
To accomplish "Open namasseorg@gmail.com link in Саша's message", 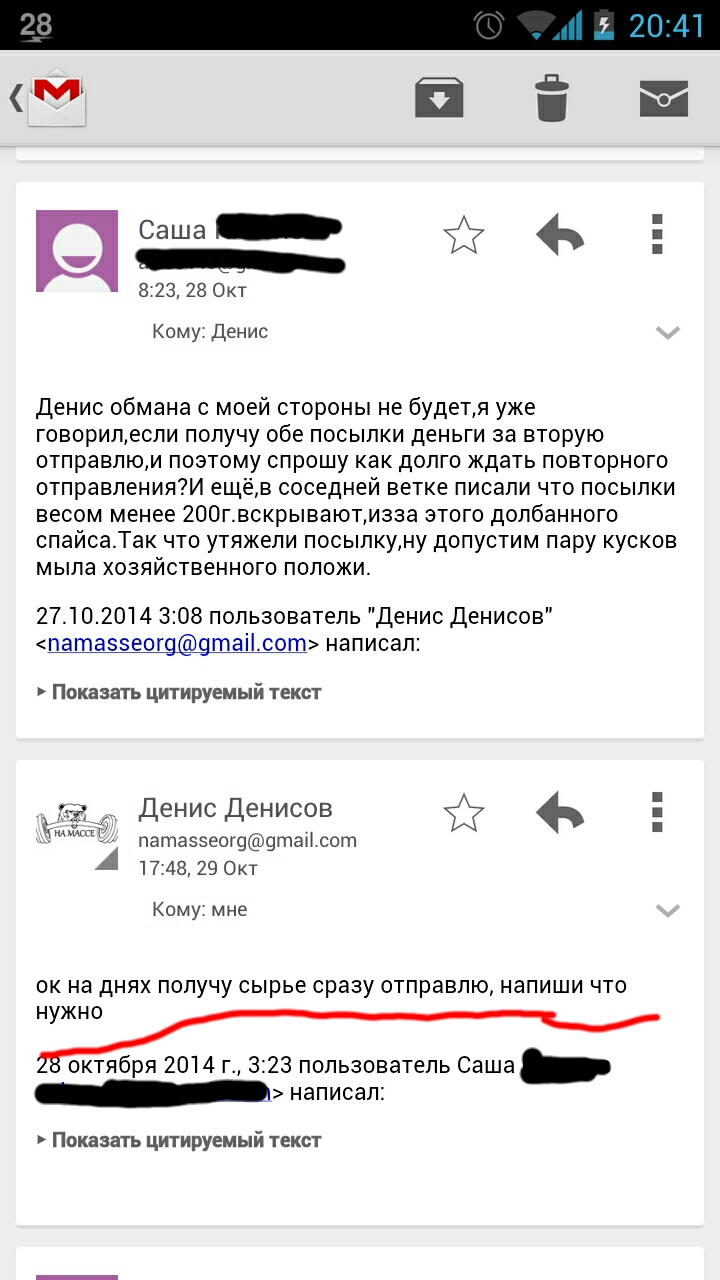I will tap(177, 643).
